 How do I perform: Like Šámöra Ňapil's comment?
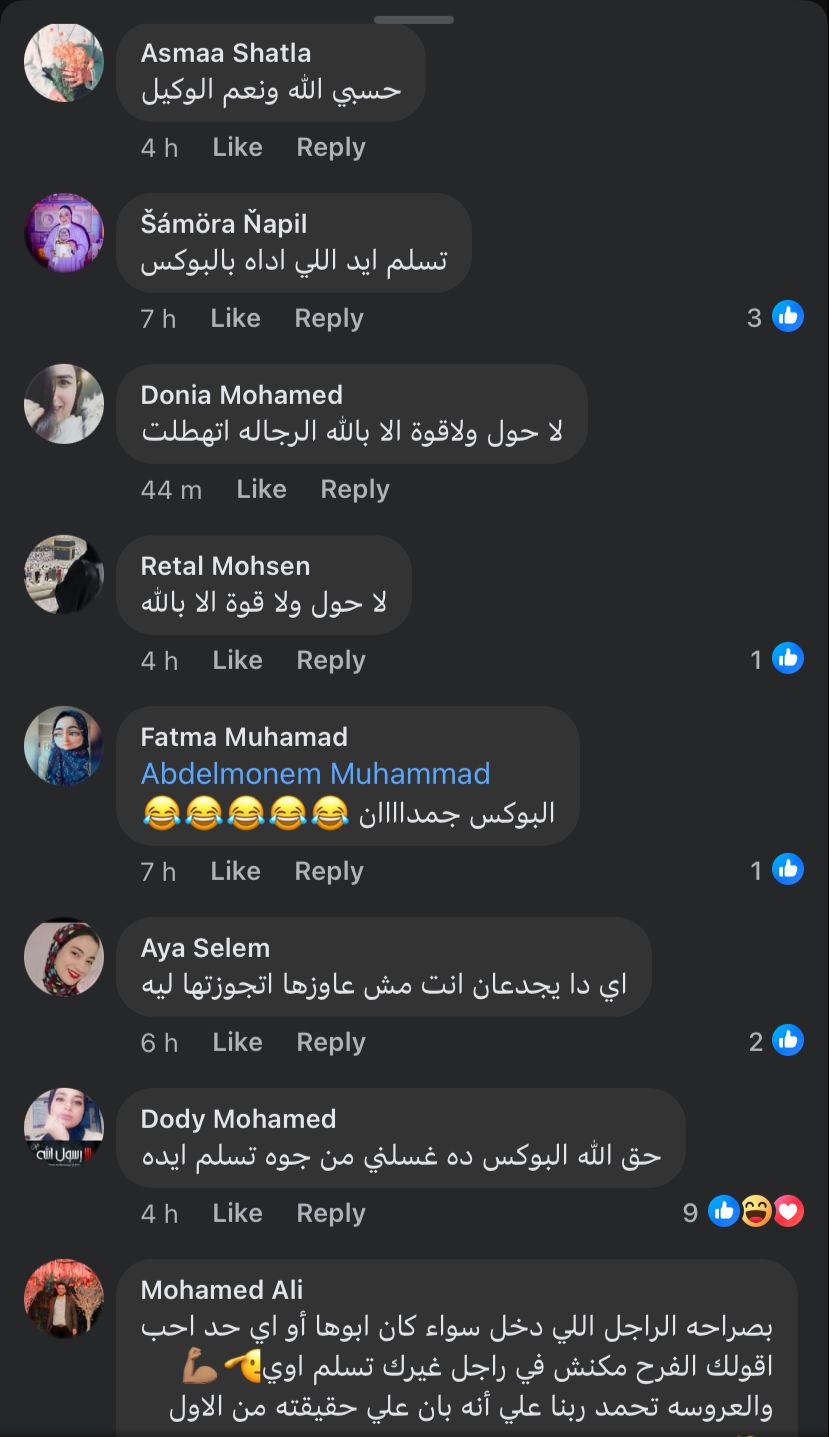coord(235,318)
